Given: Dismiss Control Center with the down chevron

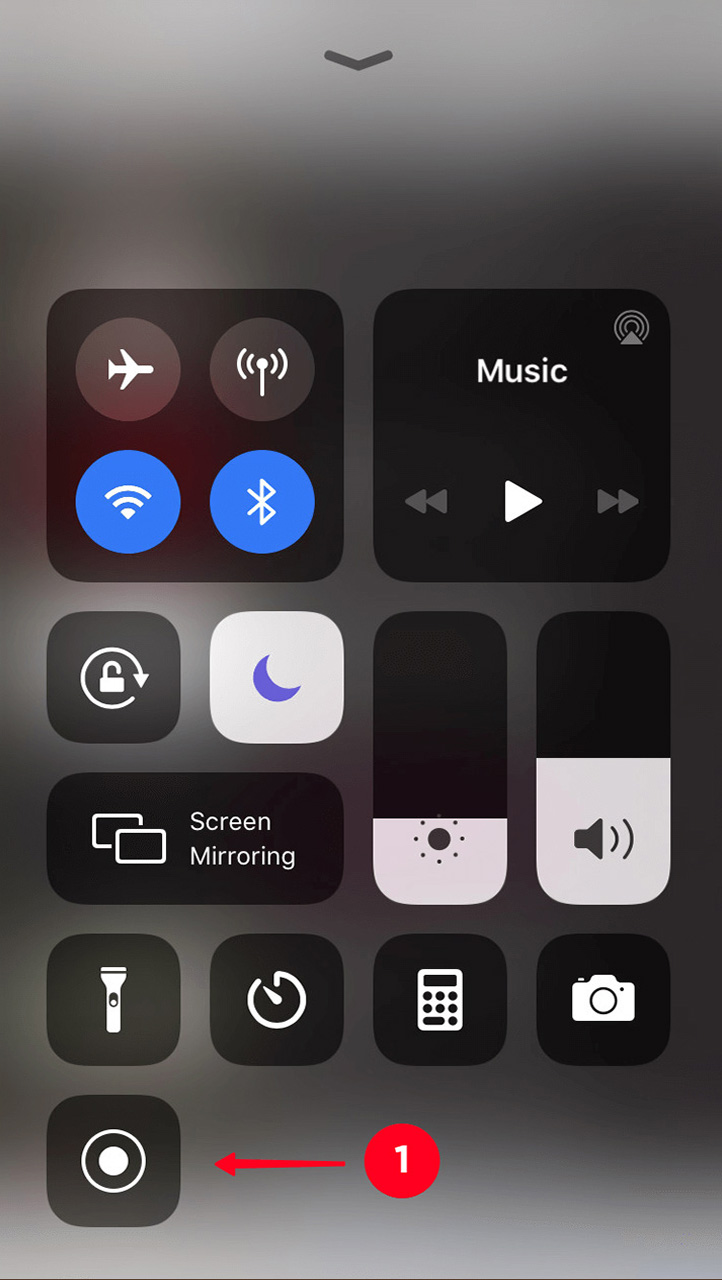Looking at the screenshot, I should [359, 60].
